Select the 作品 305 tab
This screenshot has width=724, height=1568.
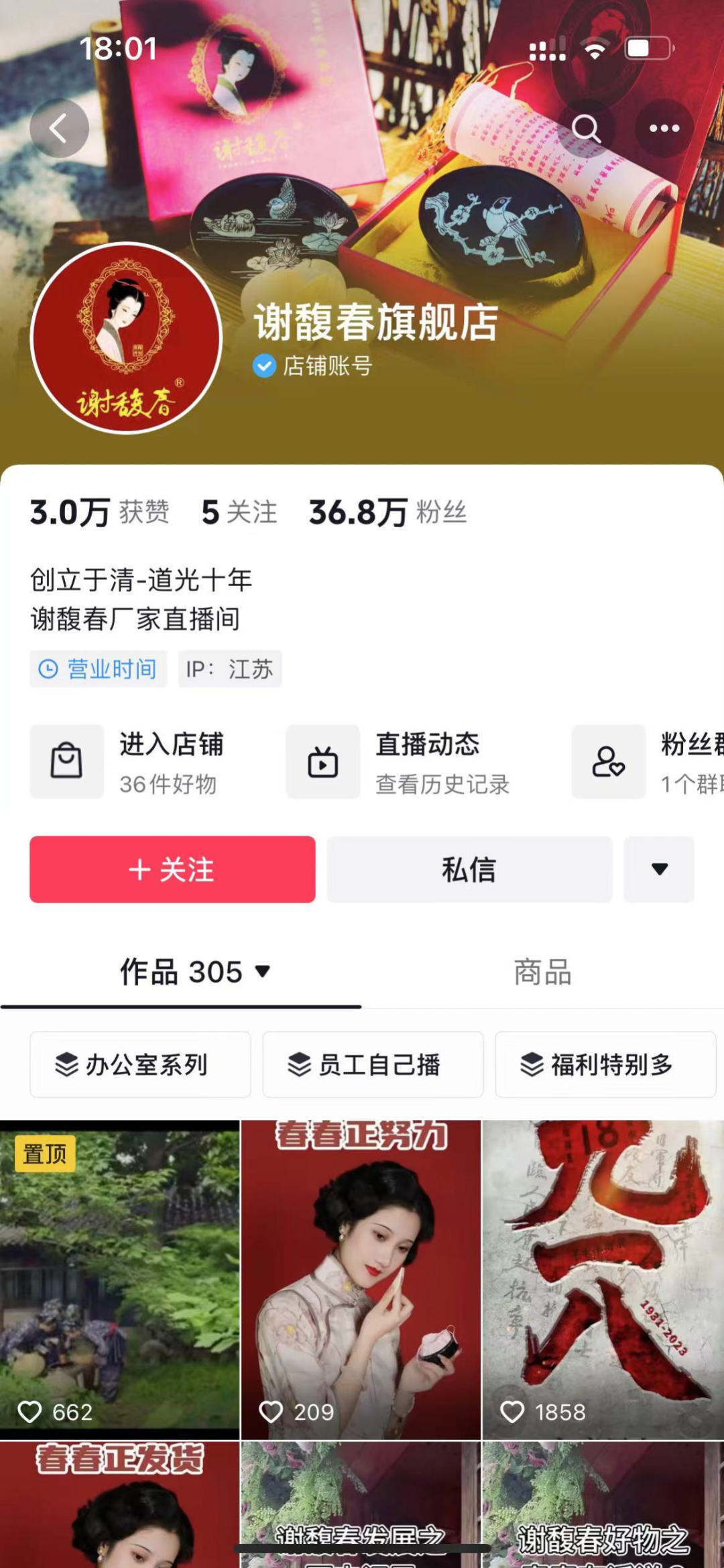[194, 972]
